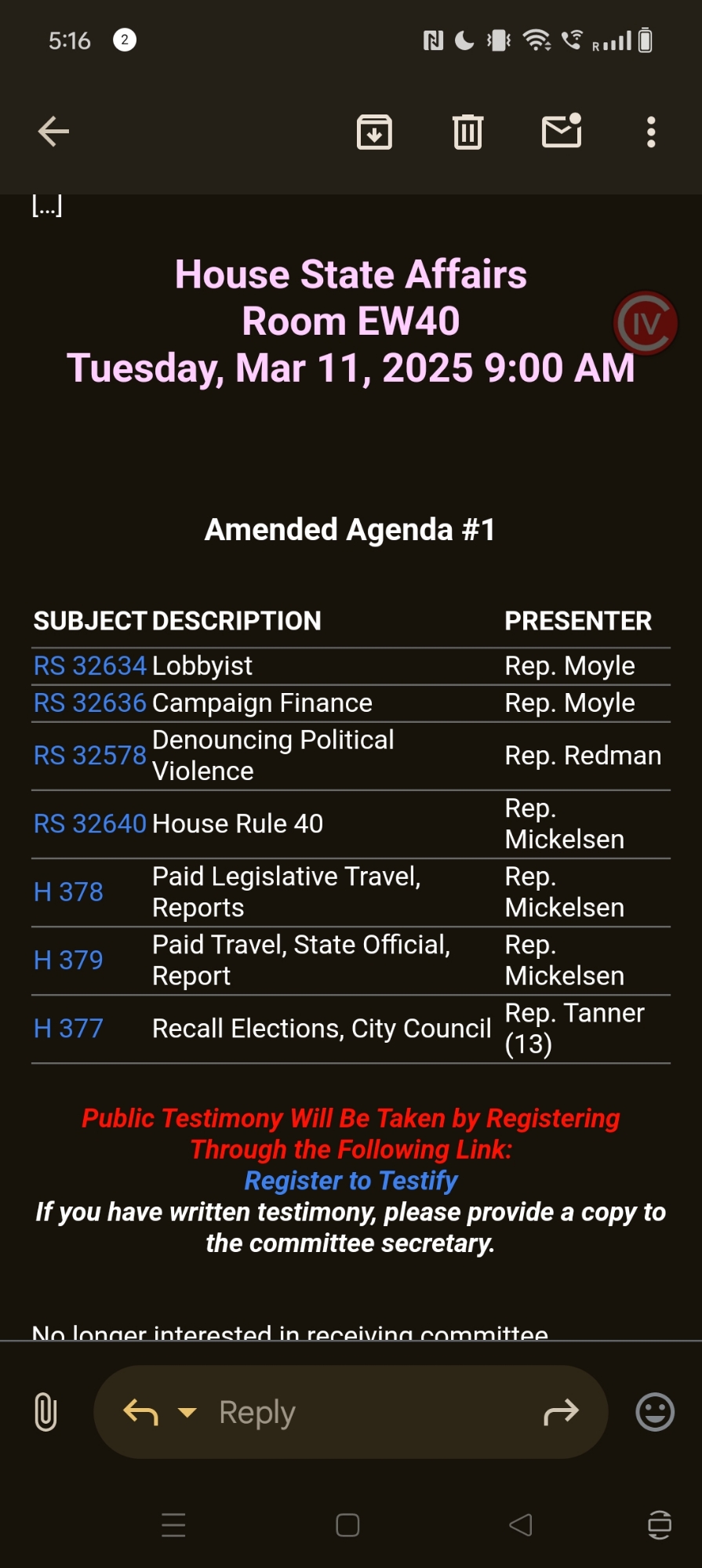This screenshot has width=702, height=1568.
Task: Open the more options menu
Action: 650,132
